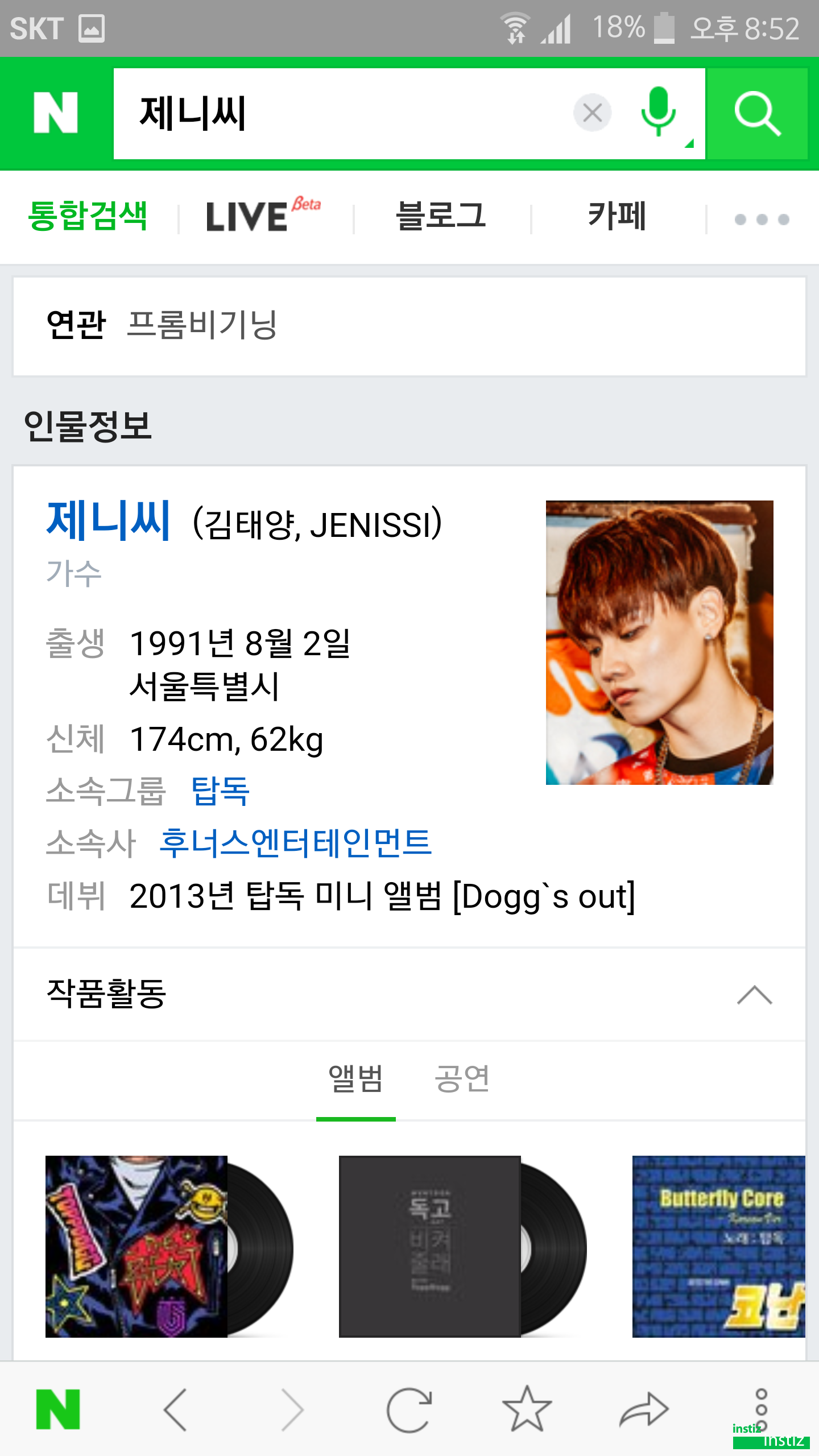The height and width of the screenshot is (1456, 819).
Task: Share this page using the arrow icon
Action: point(644,1409)
